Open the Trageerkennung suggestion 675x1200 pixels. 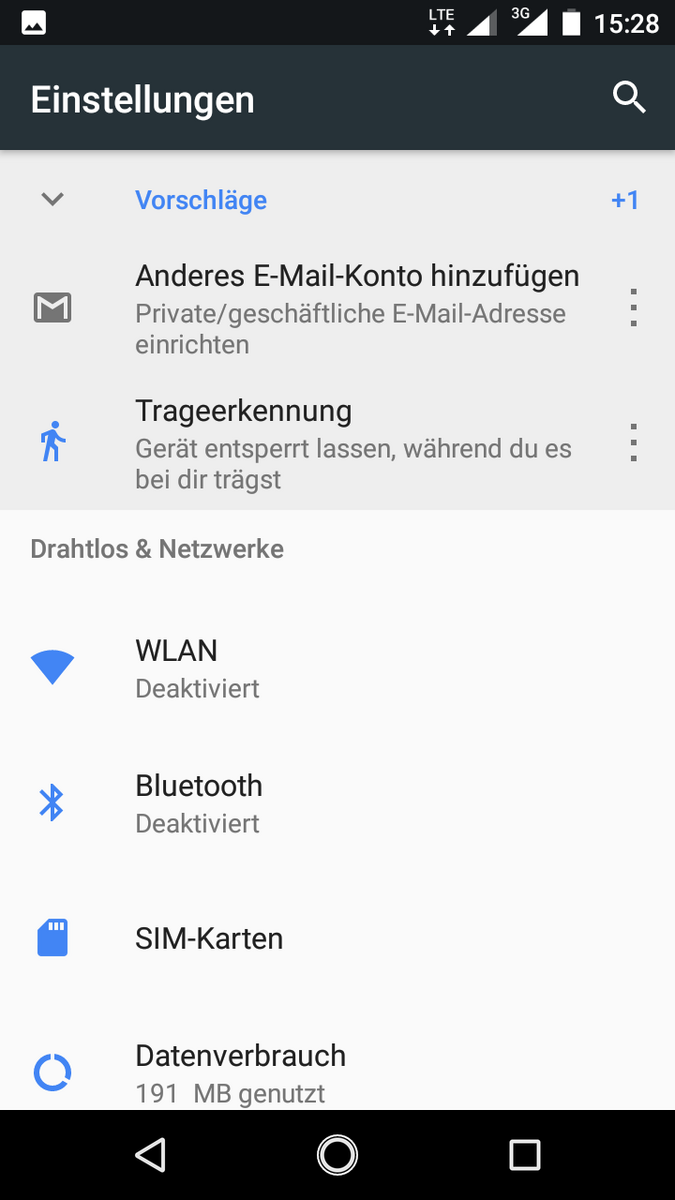[x=356, y=443]
